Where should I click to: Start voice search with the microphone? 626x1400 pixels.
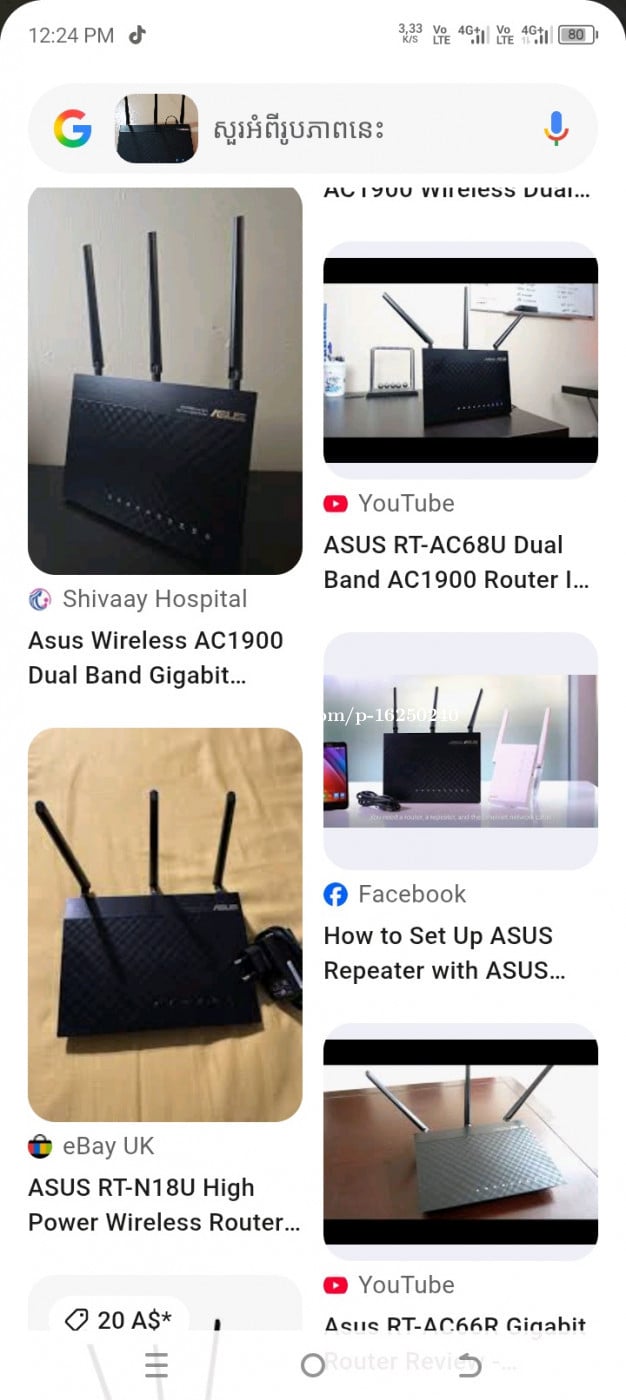pyautogui.click(x=556, y=129)
